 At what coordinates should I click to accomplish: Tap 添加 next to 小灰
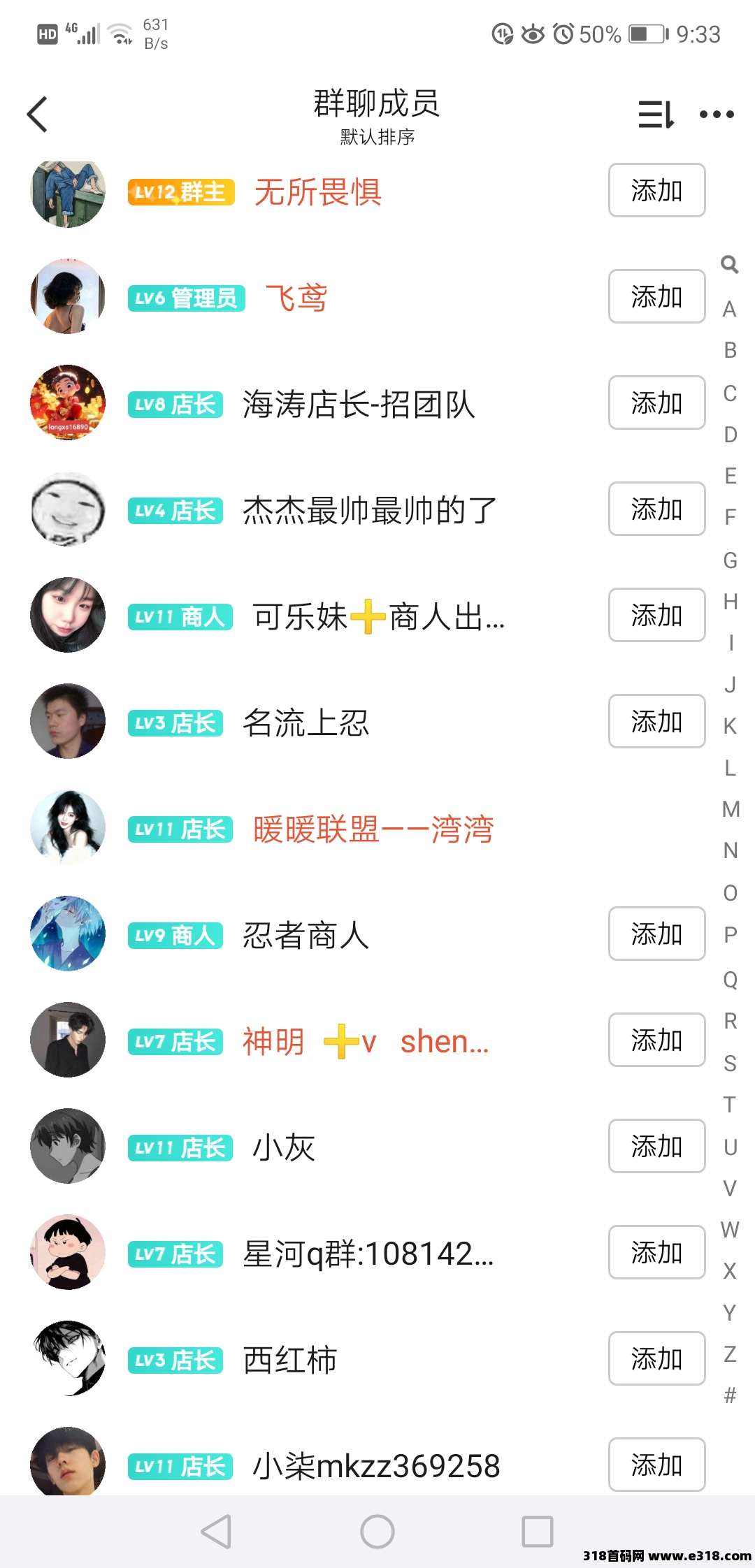coord(656,1147)
